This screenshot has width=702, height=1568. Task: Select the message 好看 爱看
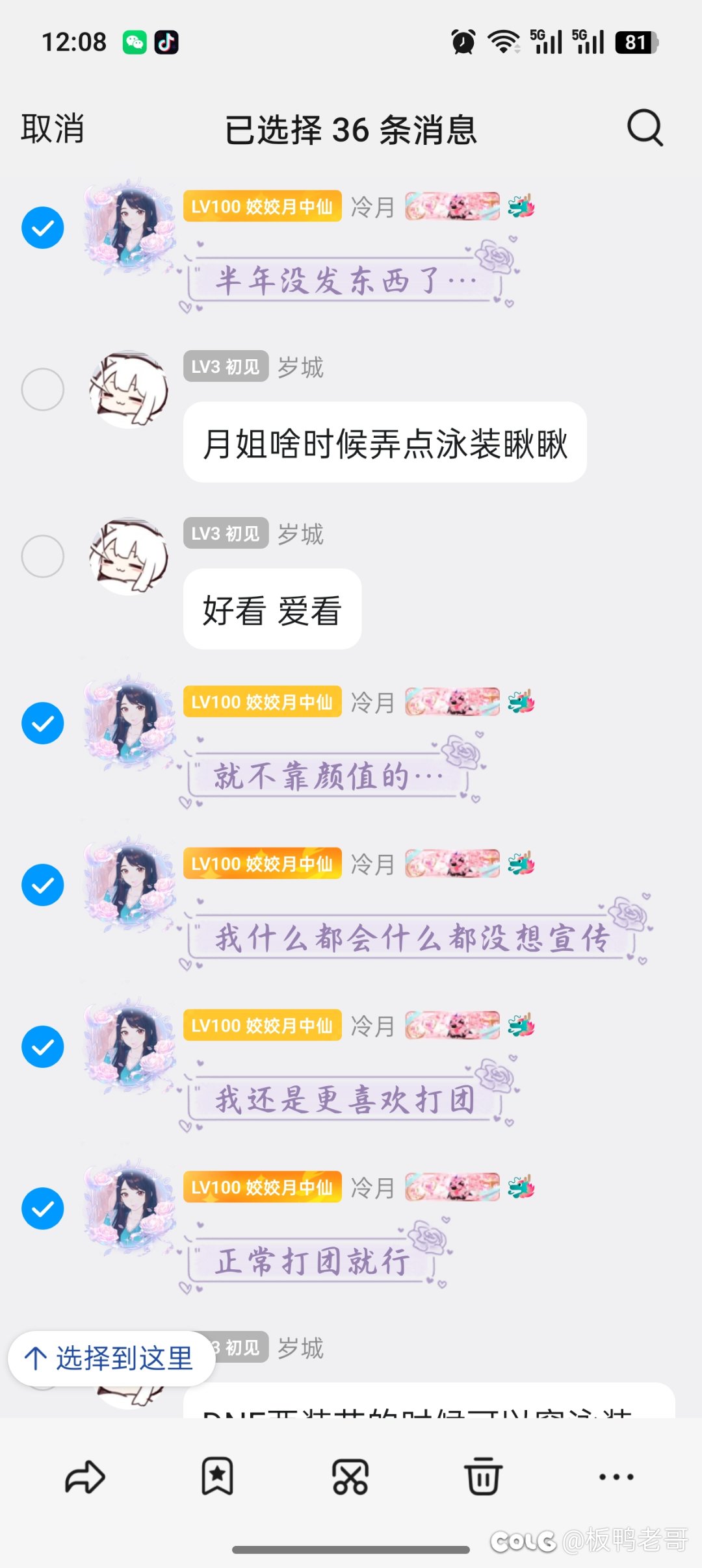43,557
